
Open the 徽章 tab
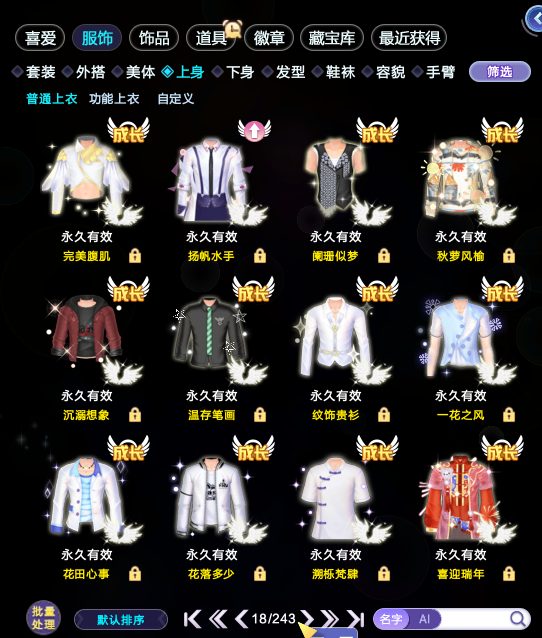[x=269, y=38]
